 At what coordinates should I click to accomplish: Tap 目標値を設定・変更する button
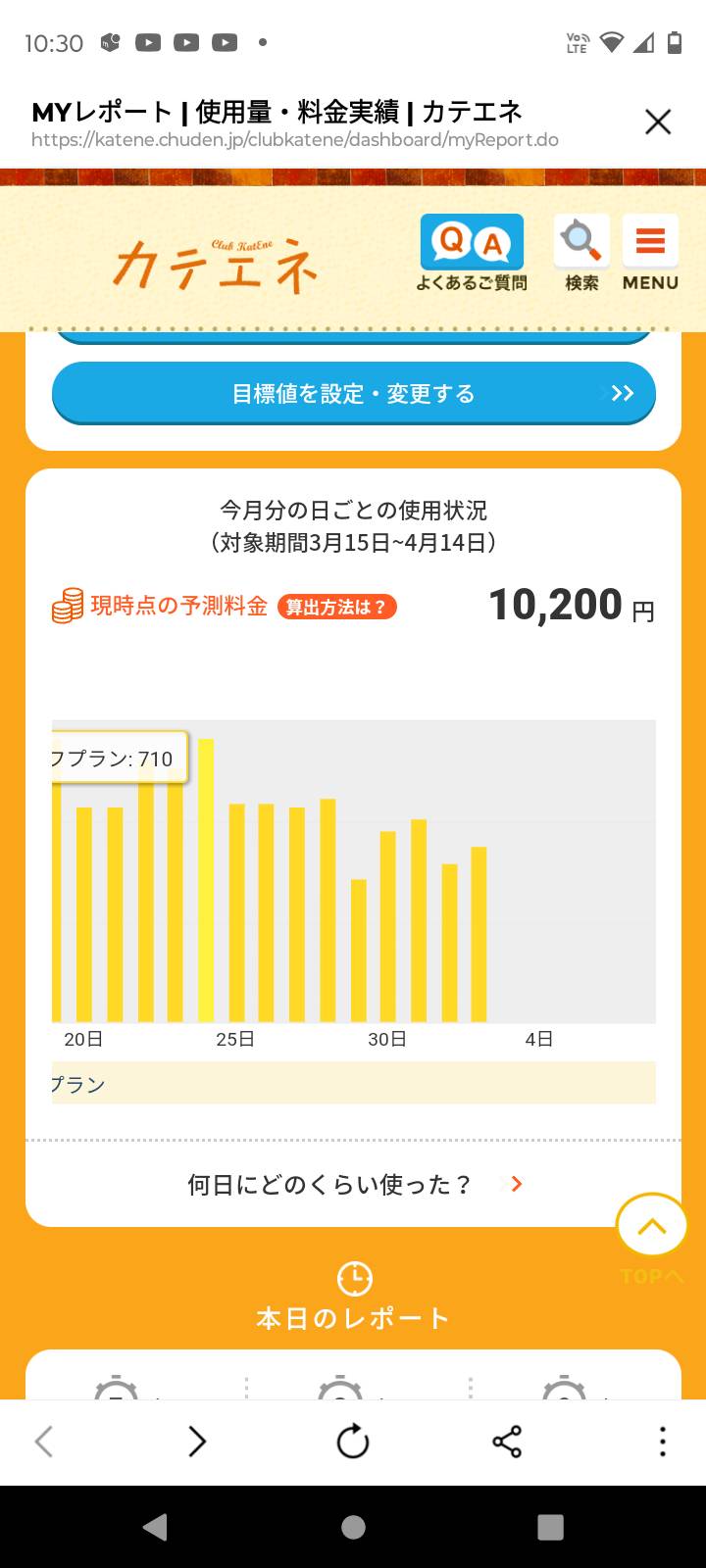[x=353, y=394]
